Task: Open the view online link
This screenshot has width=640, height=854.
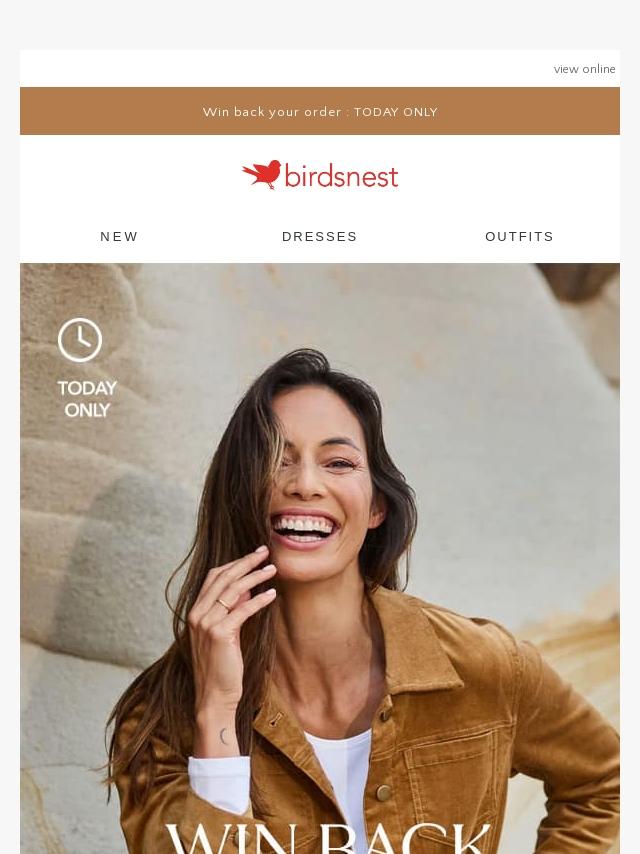Action: pos(584,69)
